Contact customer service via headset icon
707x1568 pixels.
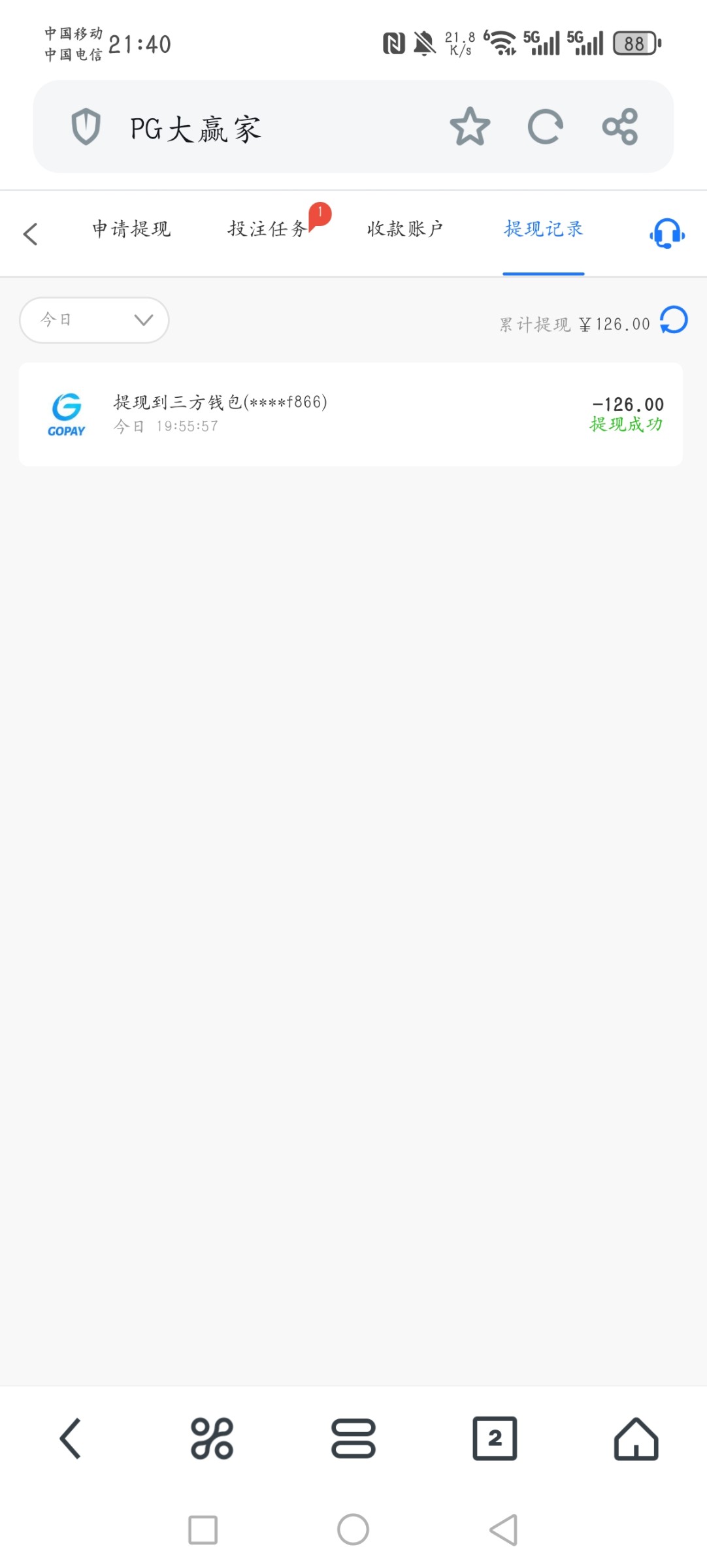[x=667, y=233]
